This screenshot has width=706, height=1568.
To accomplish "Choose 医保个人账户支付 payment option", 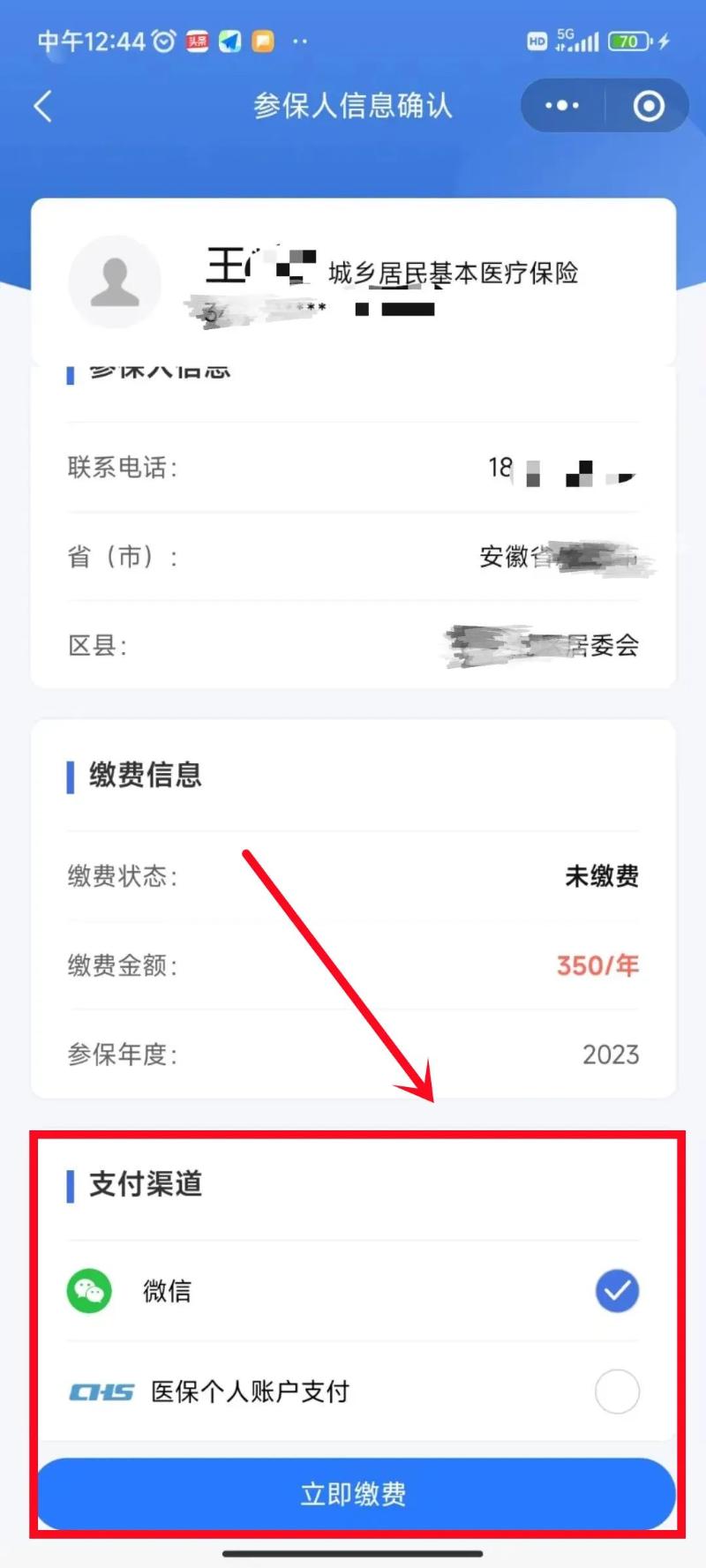I will [616, 1392].
